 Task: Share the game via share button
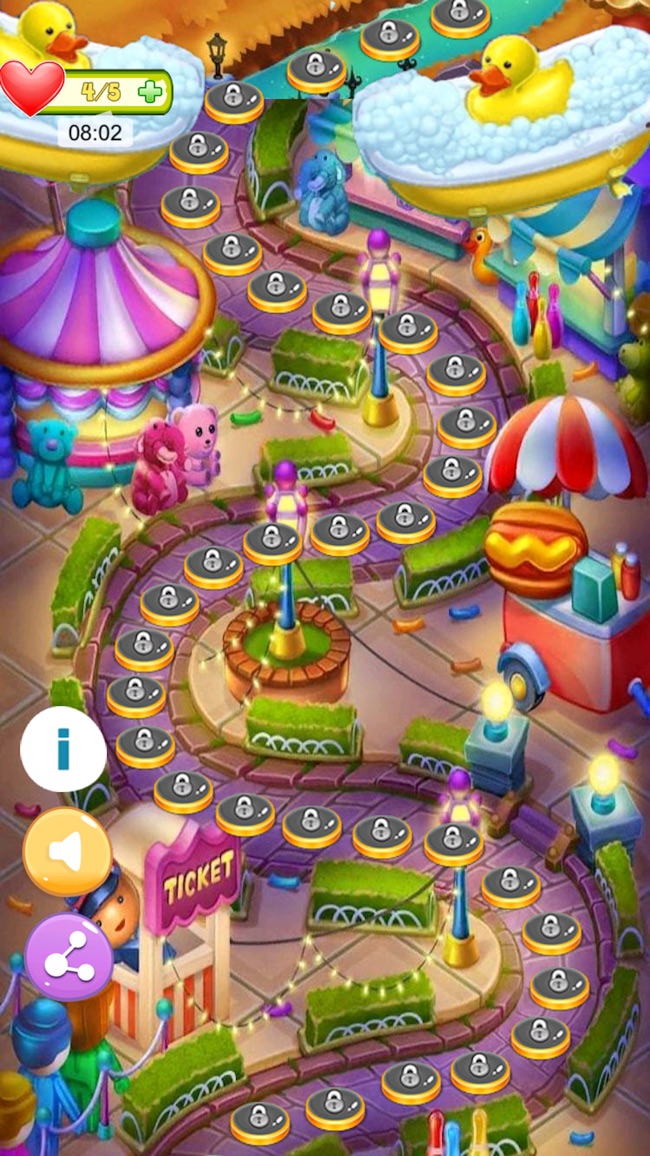tap(68, 957)
